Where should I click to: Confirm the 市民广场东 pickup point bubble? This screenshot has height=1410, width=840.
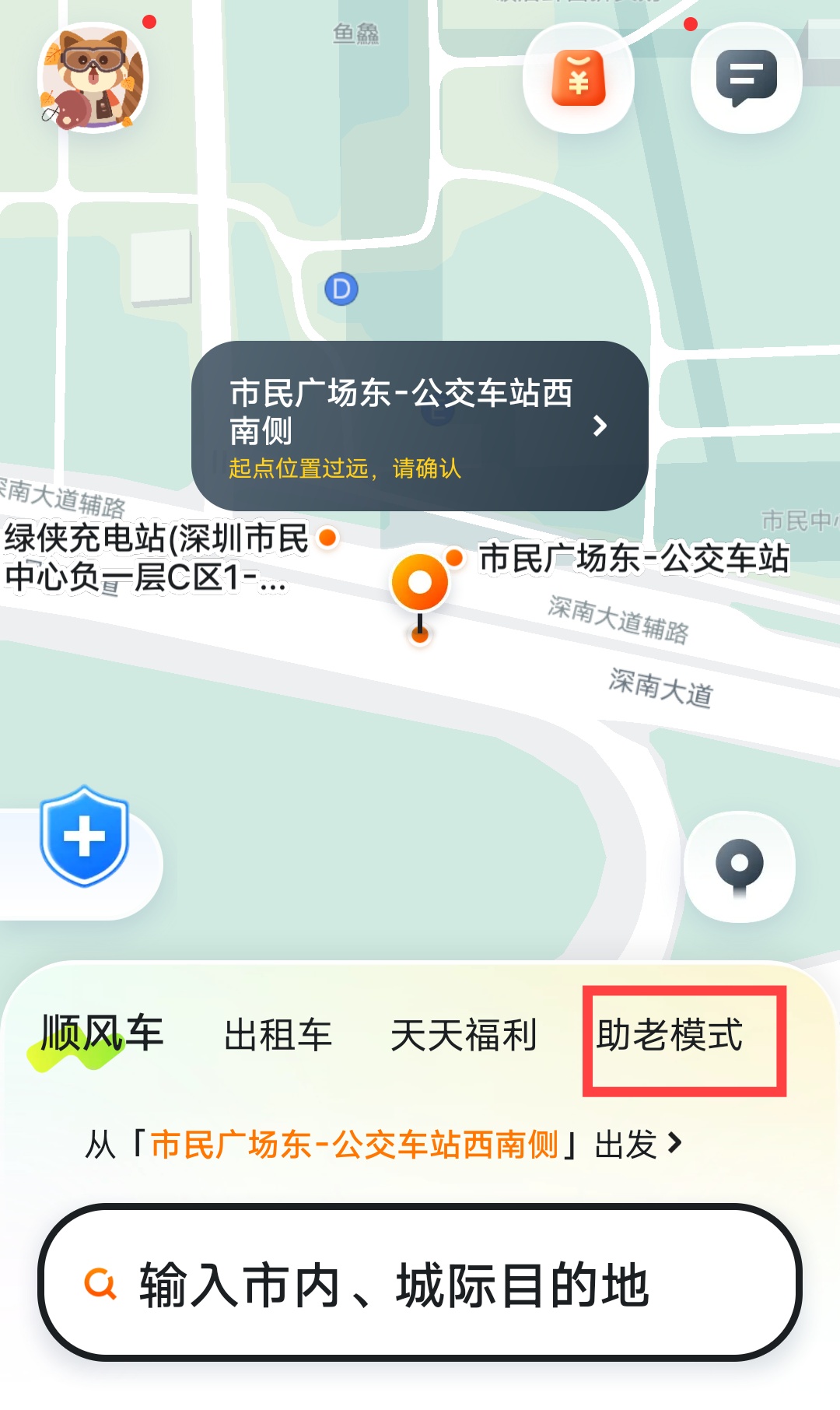[419, 426]
